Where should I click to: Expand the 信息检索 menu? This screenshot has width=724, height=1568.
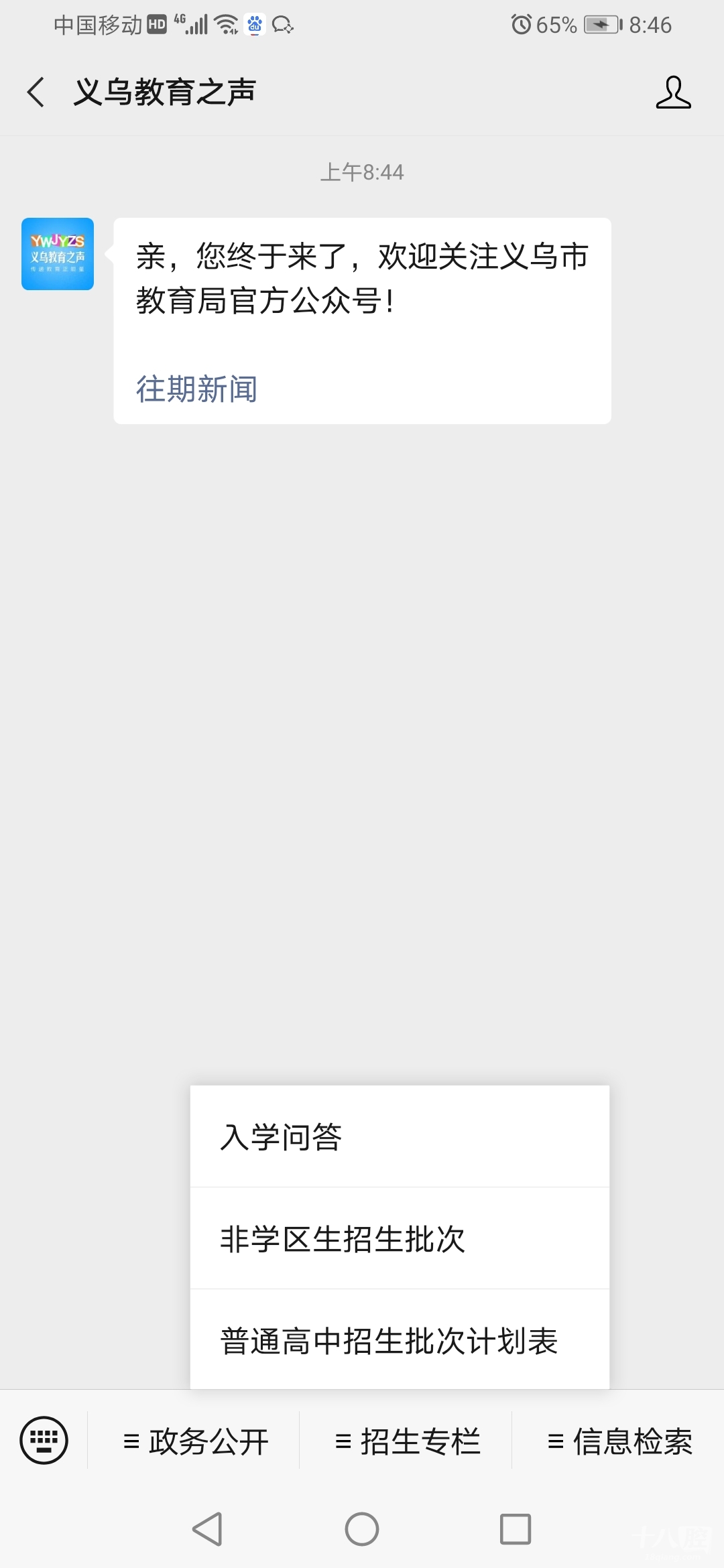tap(619, 1441)
